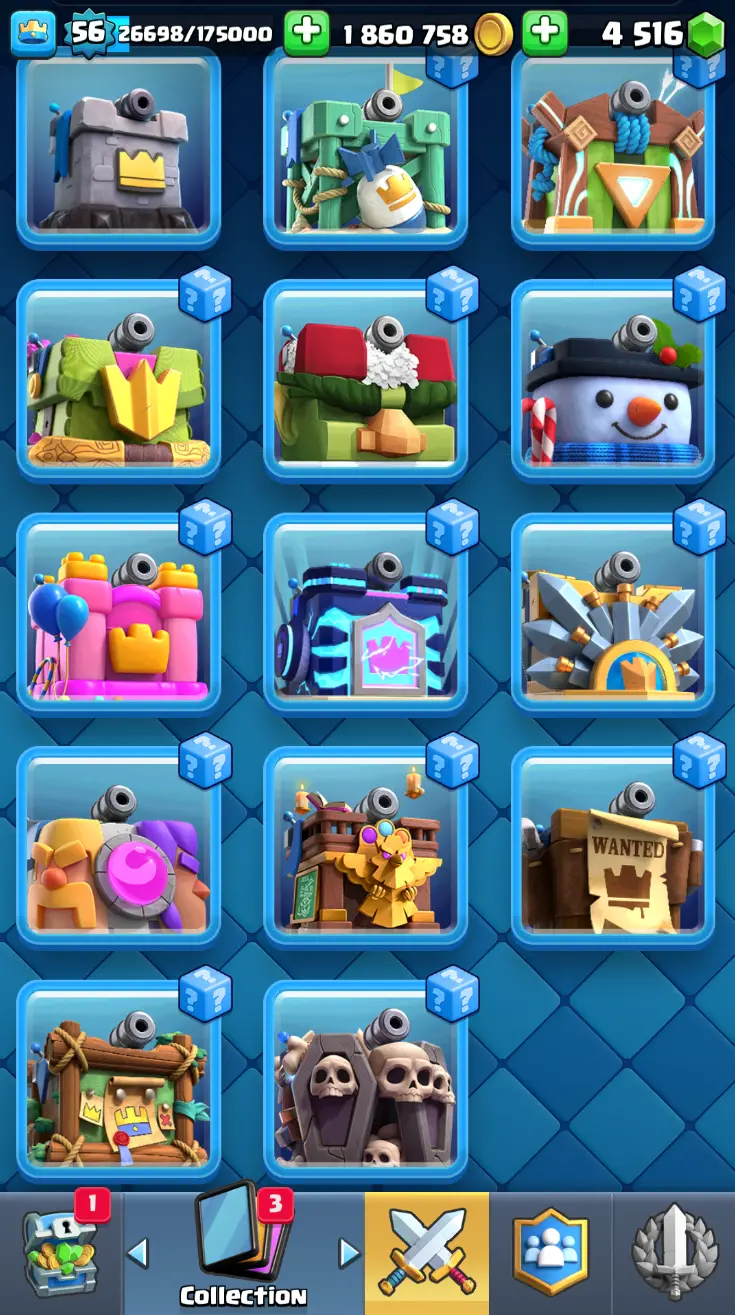Choose the snowman tower skin

tap(612, 381)
